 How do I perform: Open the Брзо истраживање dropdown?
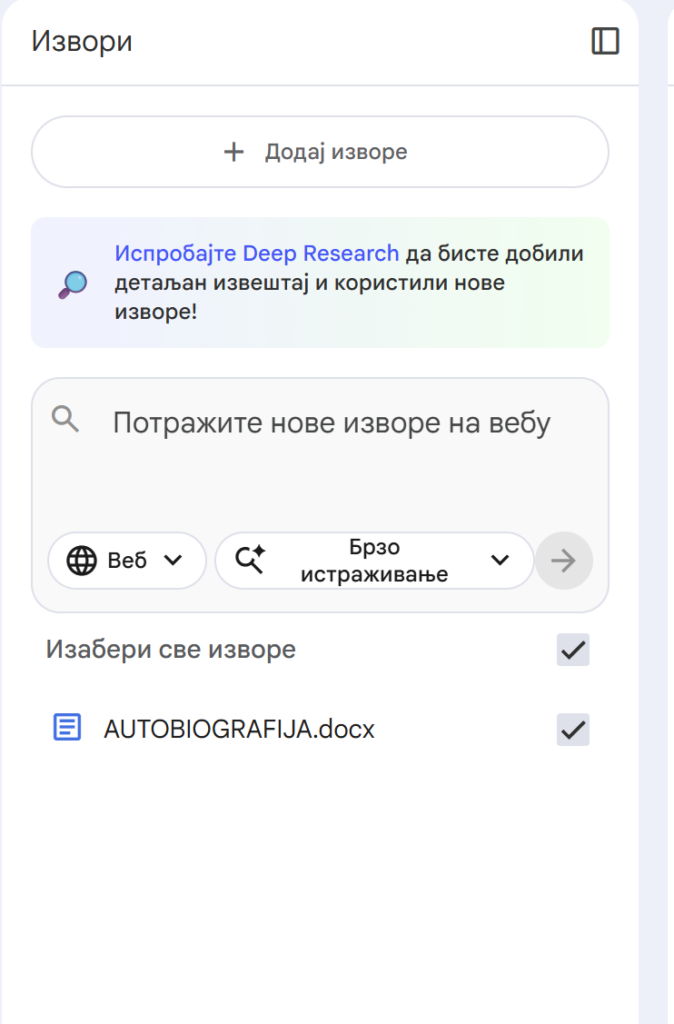pos(373,561)
